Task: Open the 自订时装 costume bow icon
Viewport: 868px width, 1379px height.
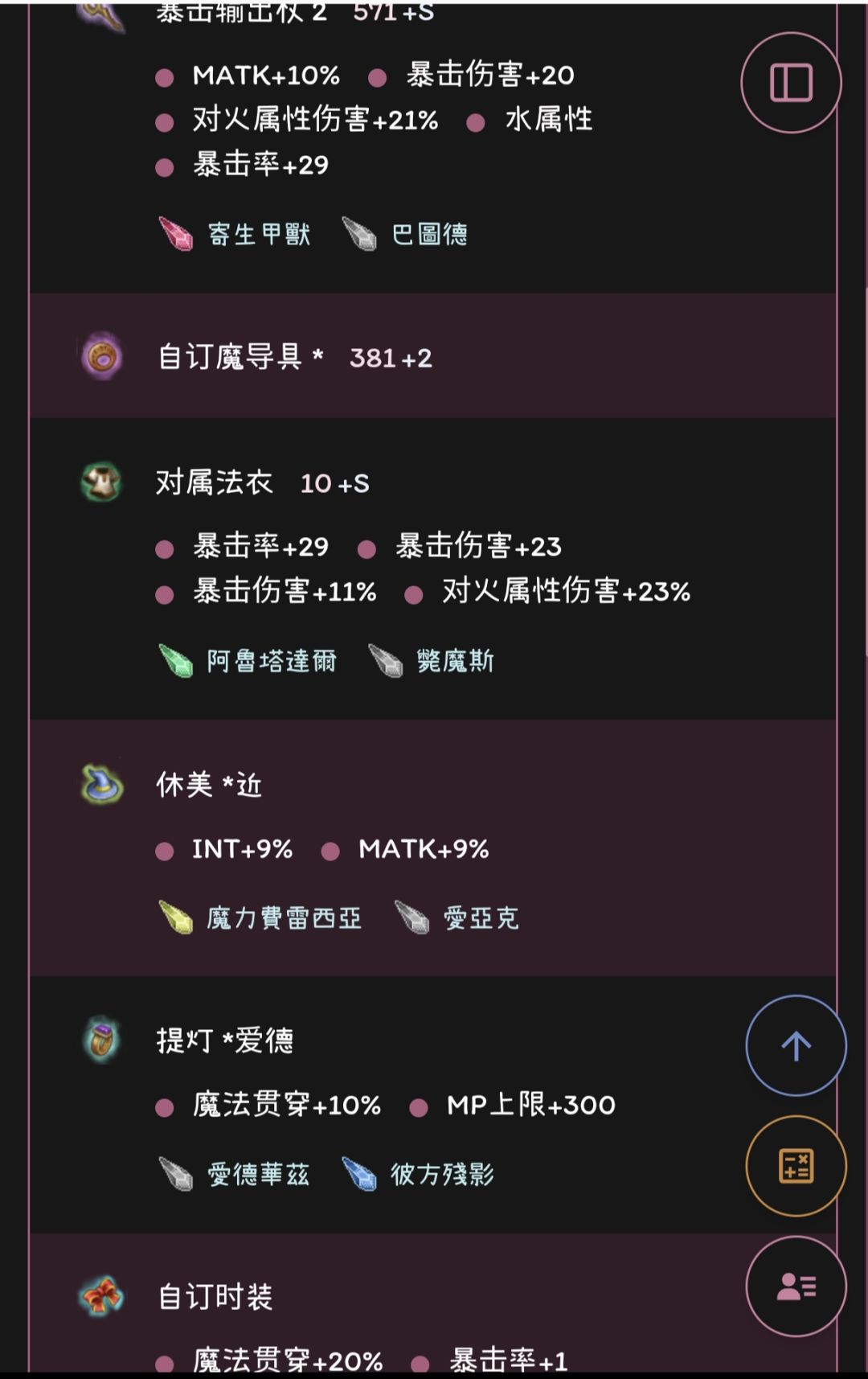Action: coord(102,1295)
